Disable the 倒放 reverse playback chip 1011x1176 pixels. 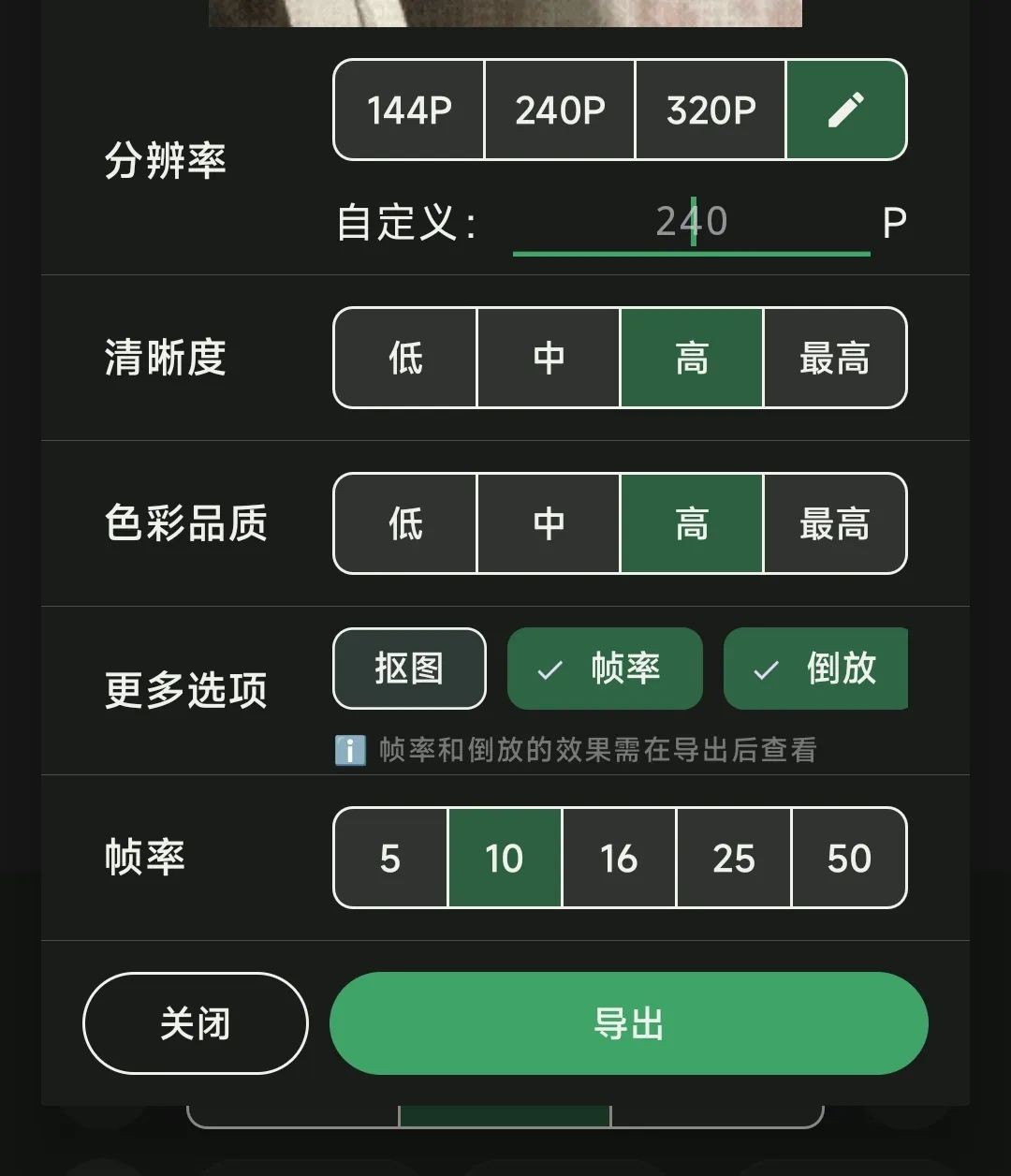tap(816, 669)
